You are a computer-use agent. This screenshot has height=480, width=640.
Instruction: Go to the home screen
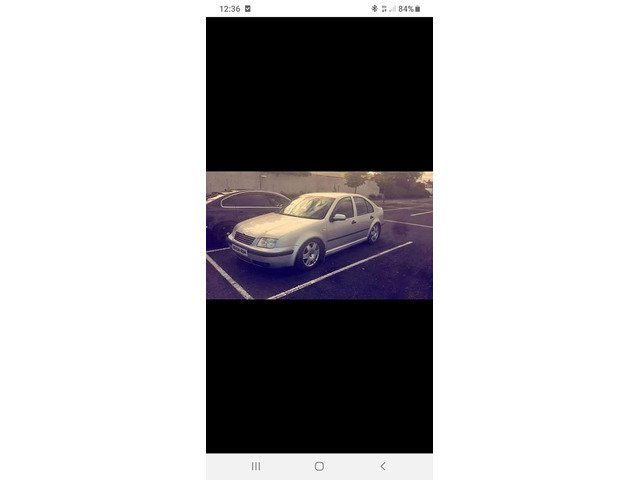(x=319, y=466)
